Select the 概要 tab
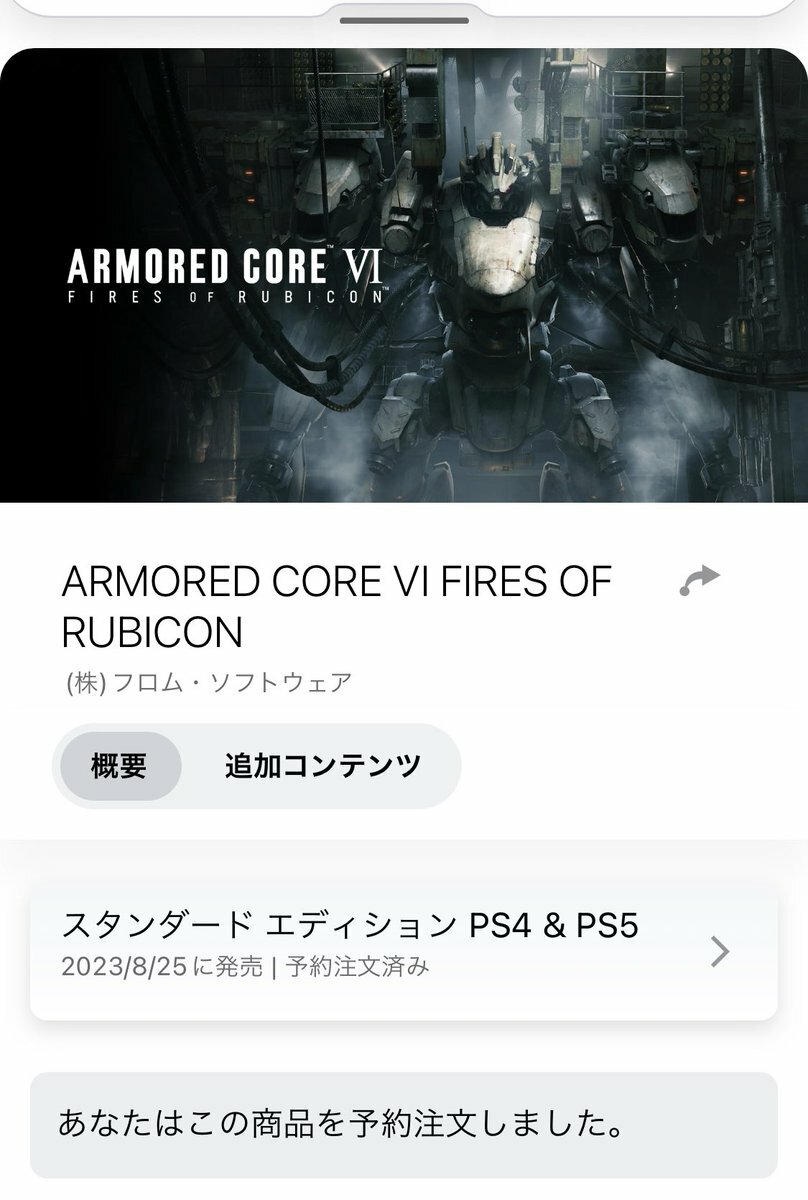This screenshot has width=808, height=1200. click(120, 766)
